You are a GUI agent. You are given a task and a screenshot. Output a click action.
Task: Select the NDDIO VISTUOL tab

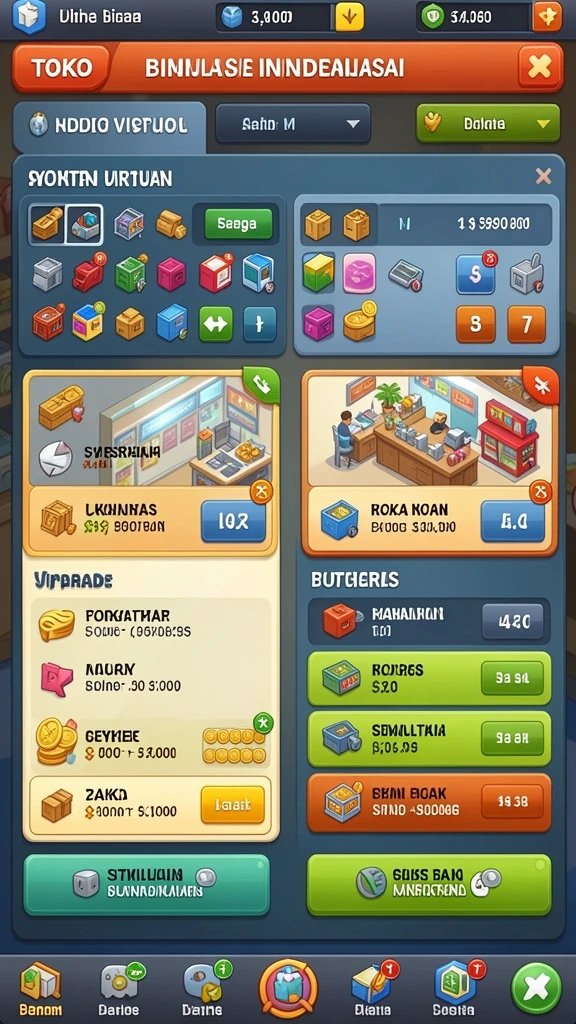coord(108,125)
